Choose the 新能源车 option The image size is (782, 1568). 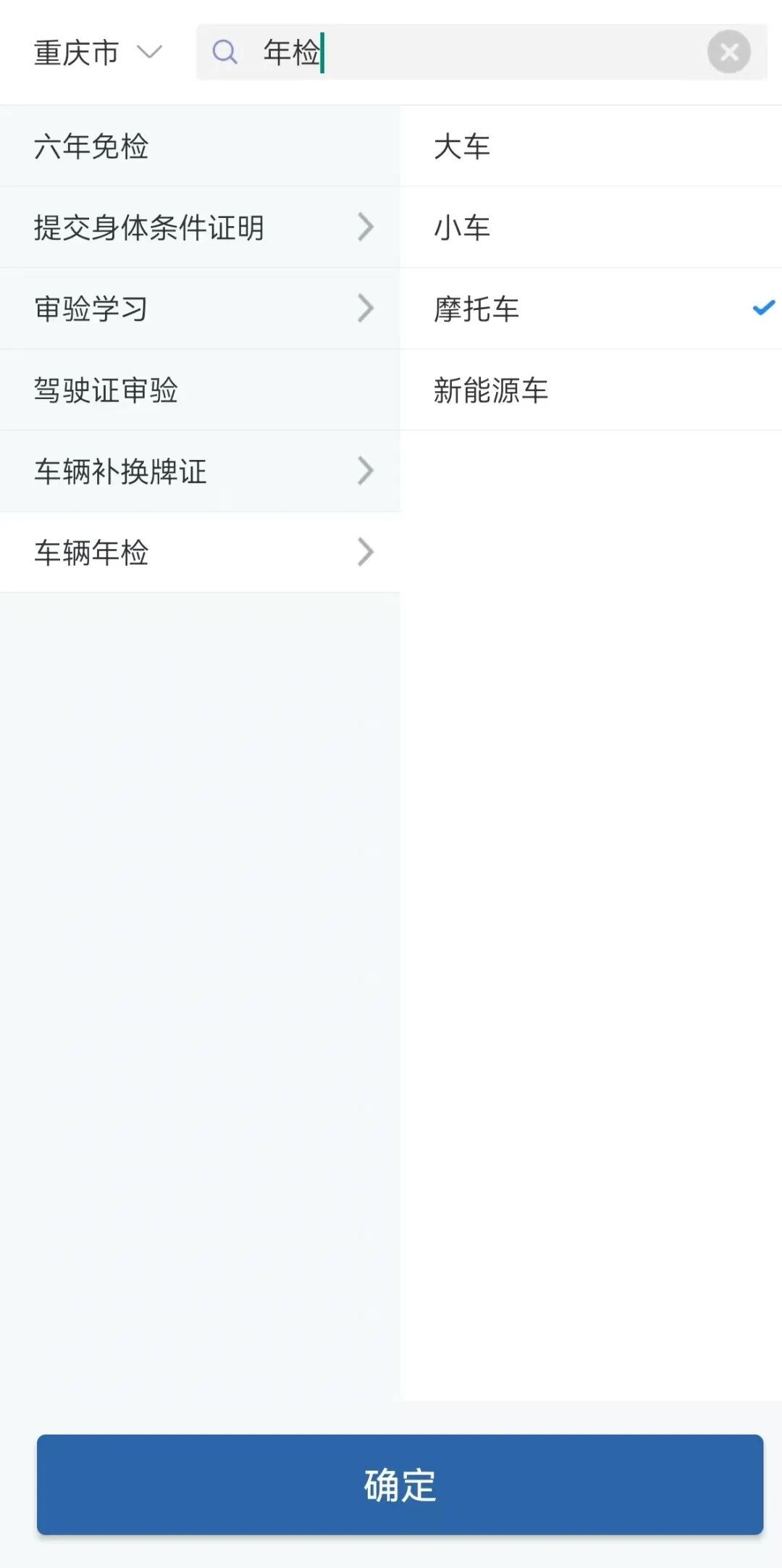tap(590, 390)
